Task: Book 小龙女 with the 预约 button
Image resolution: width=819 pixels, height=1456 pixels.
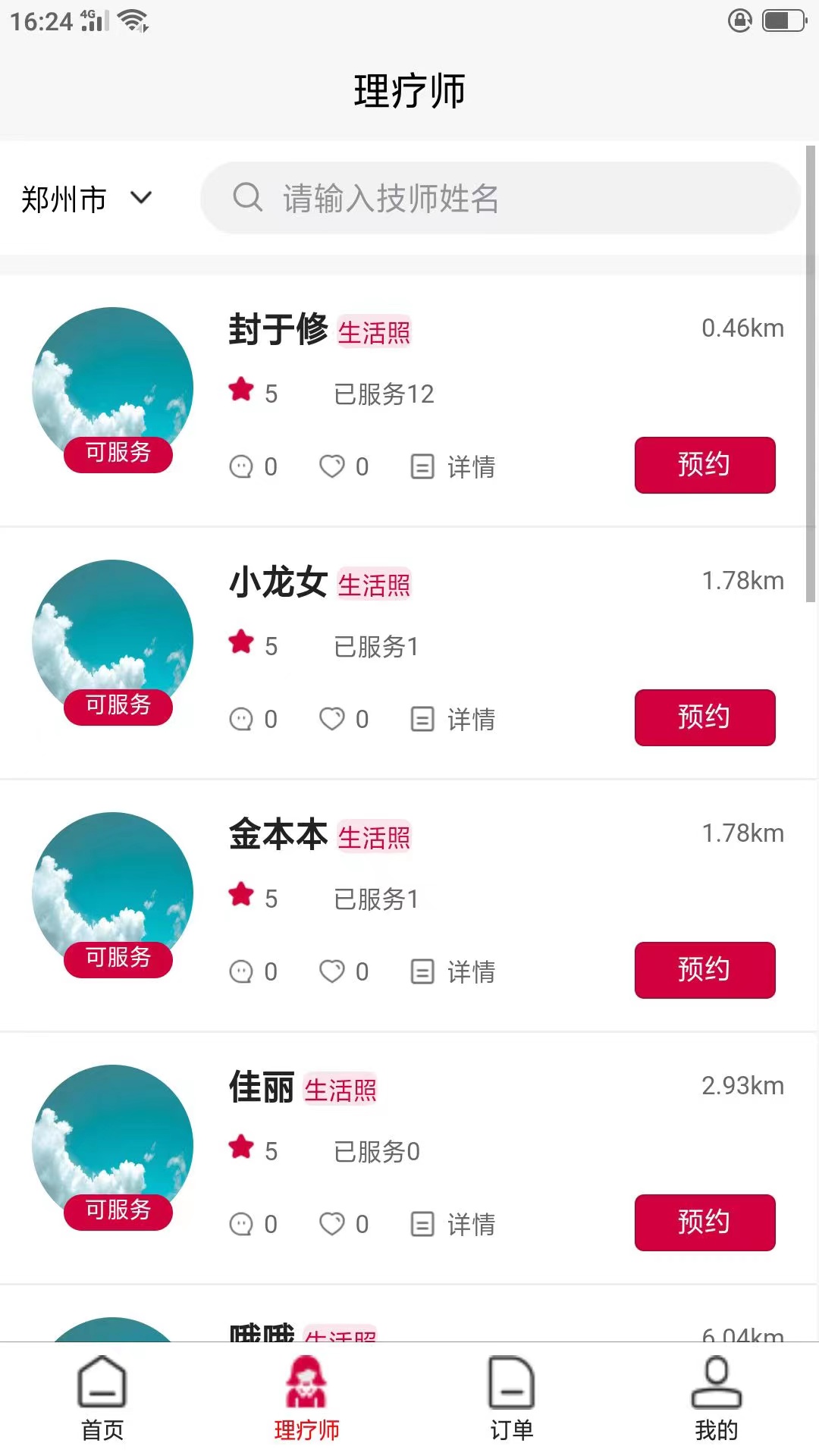Action: coord(704,717)
